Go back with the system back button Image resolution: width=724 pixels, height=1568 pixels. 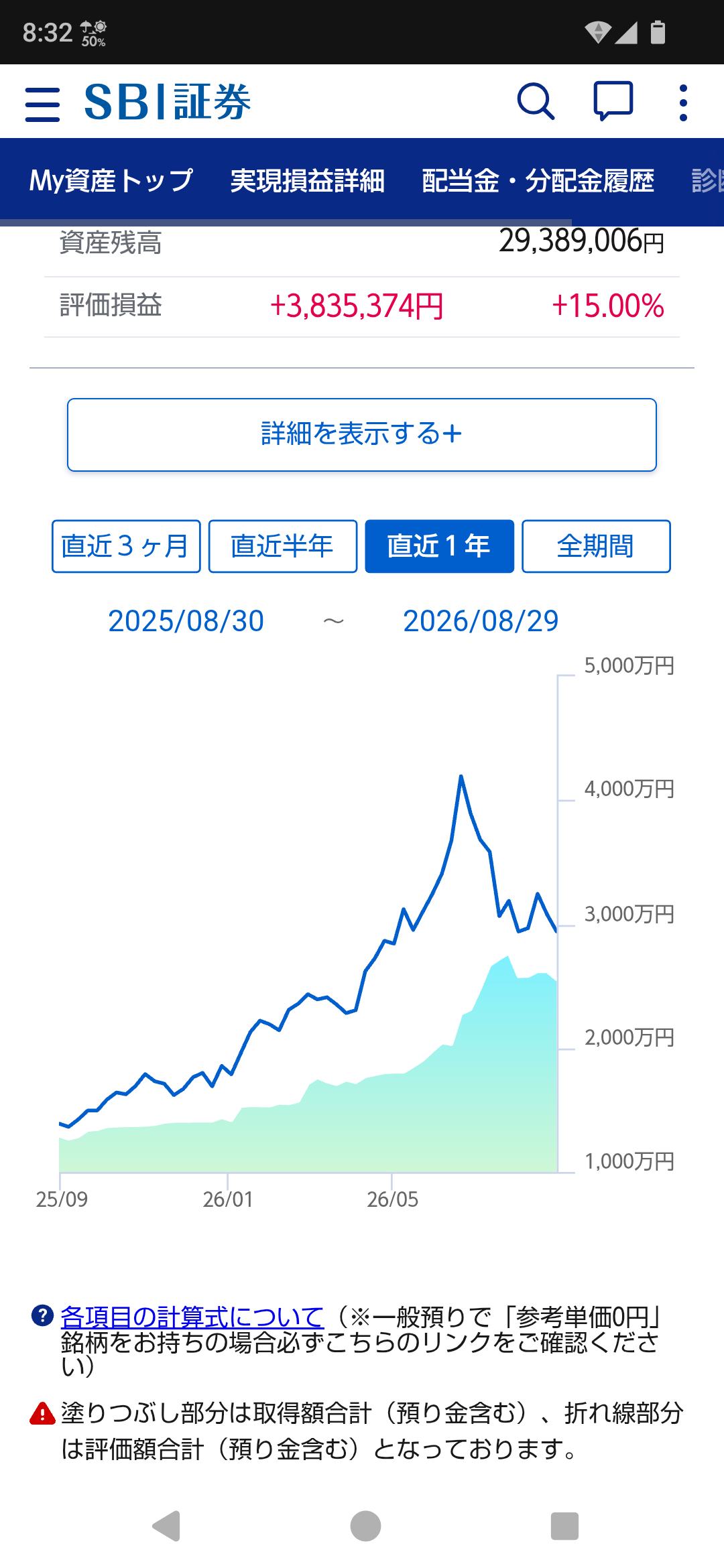point(166,1526)
